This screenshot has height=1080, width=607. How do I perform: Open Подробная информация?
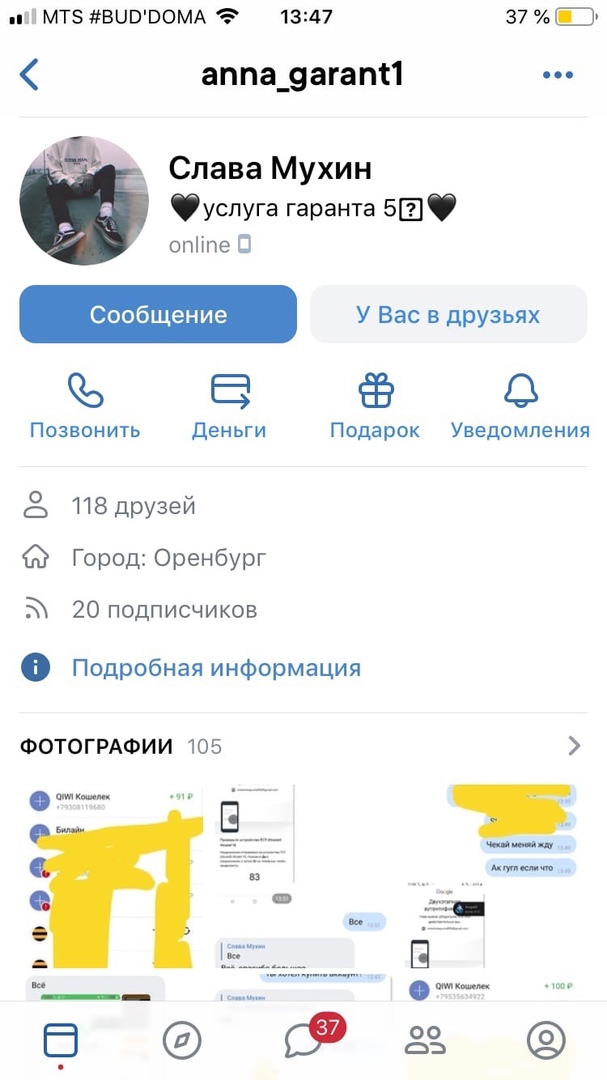216,667
